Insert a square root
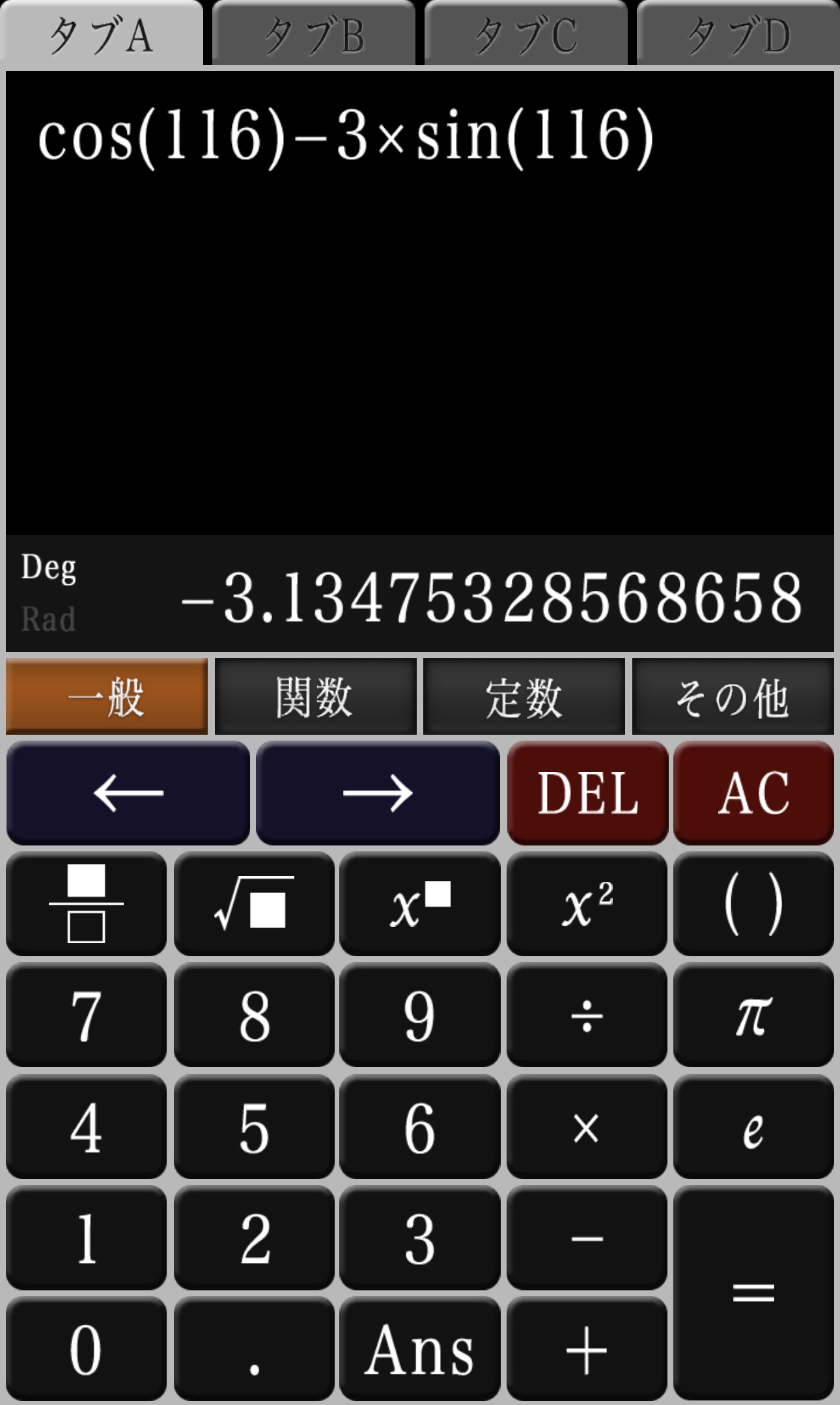The height and width of the screenshot is (1405, 840). point(254,904)
